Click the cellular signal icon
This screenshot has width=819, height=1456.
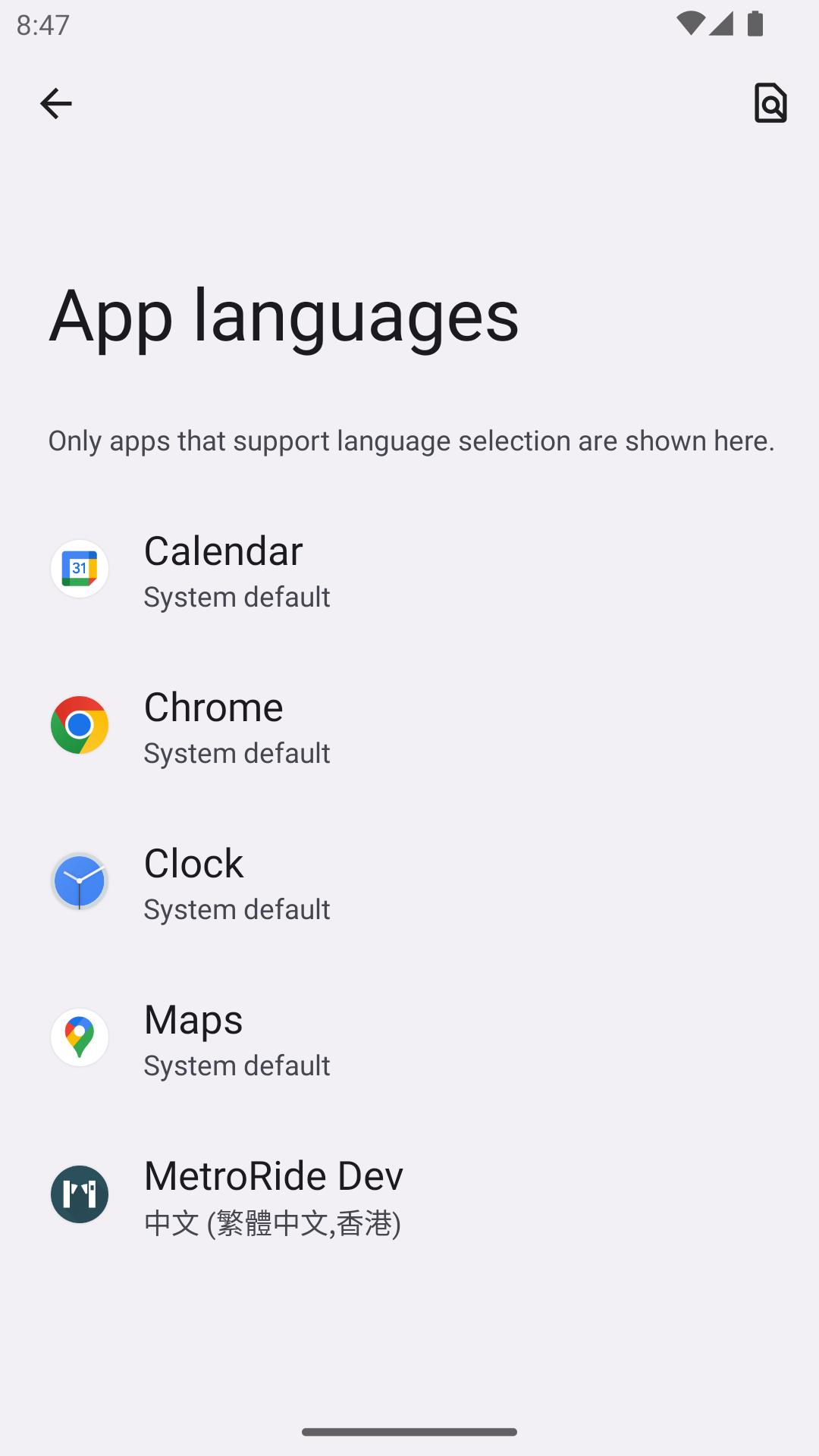[x=723, y=24]
